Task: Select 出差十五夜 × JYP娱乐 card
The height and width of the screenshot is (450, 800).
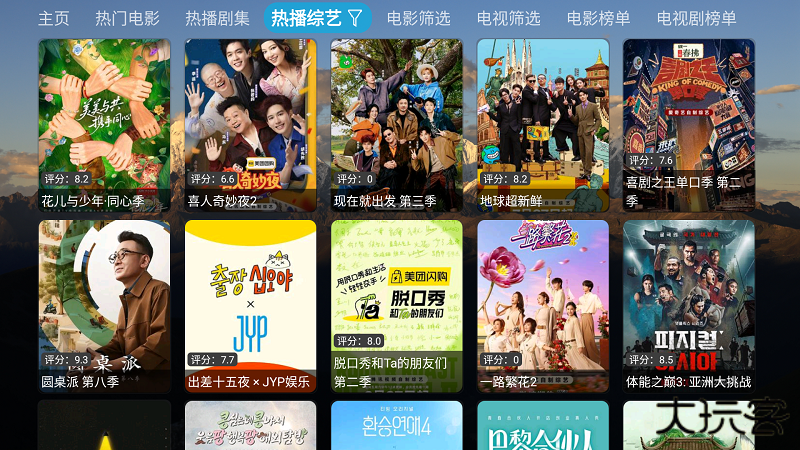Action: [250, 305]
